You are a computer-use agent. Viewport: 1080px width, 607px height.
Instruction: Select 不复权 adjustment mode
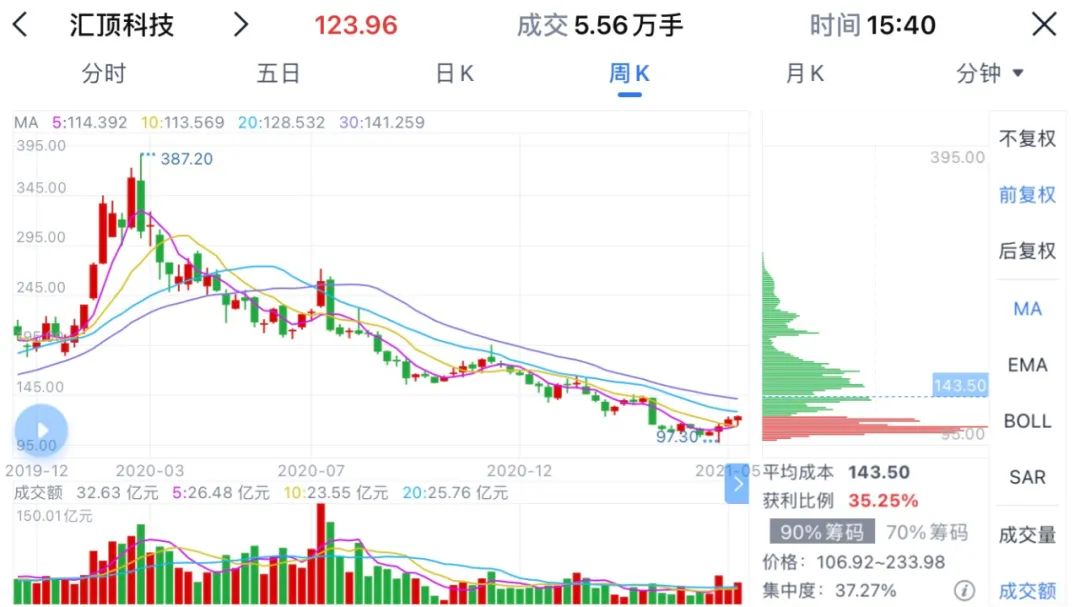pyautogui.click(x=1027, y=138)
